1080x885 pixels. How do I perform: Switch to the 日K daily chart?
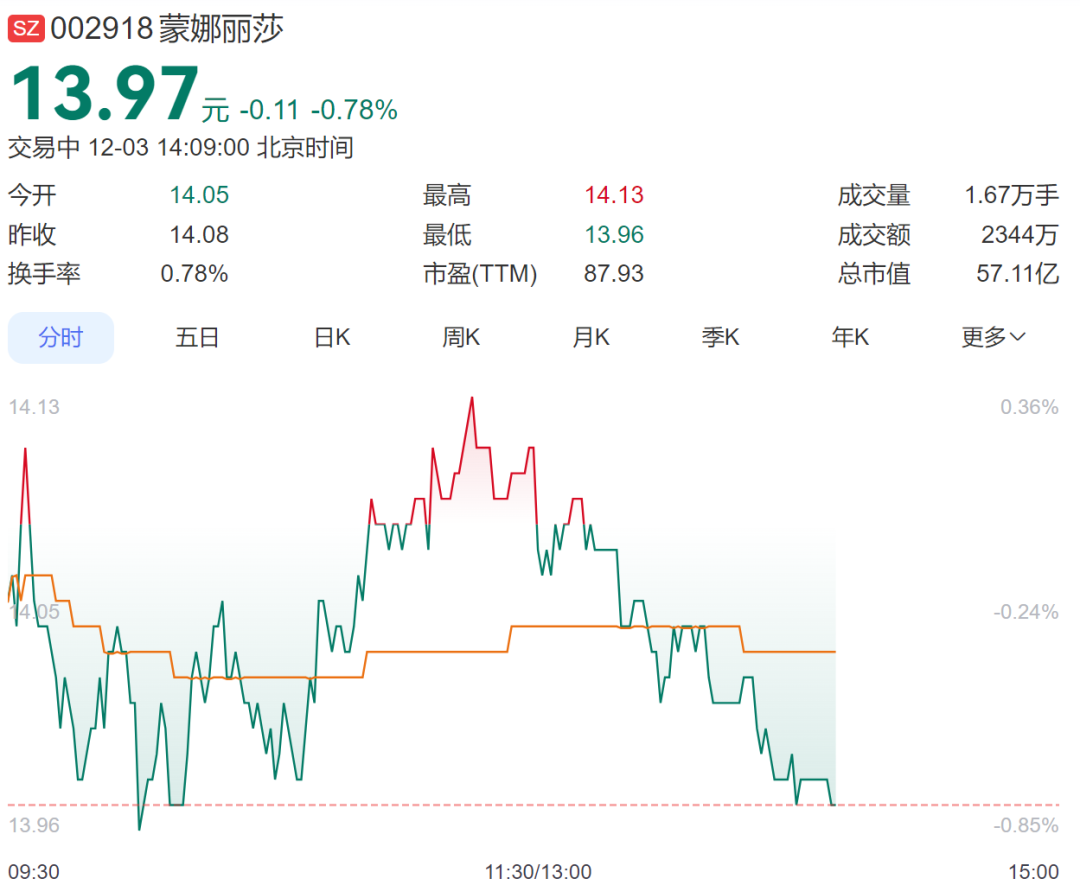[x=332, y=338]
